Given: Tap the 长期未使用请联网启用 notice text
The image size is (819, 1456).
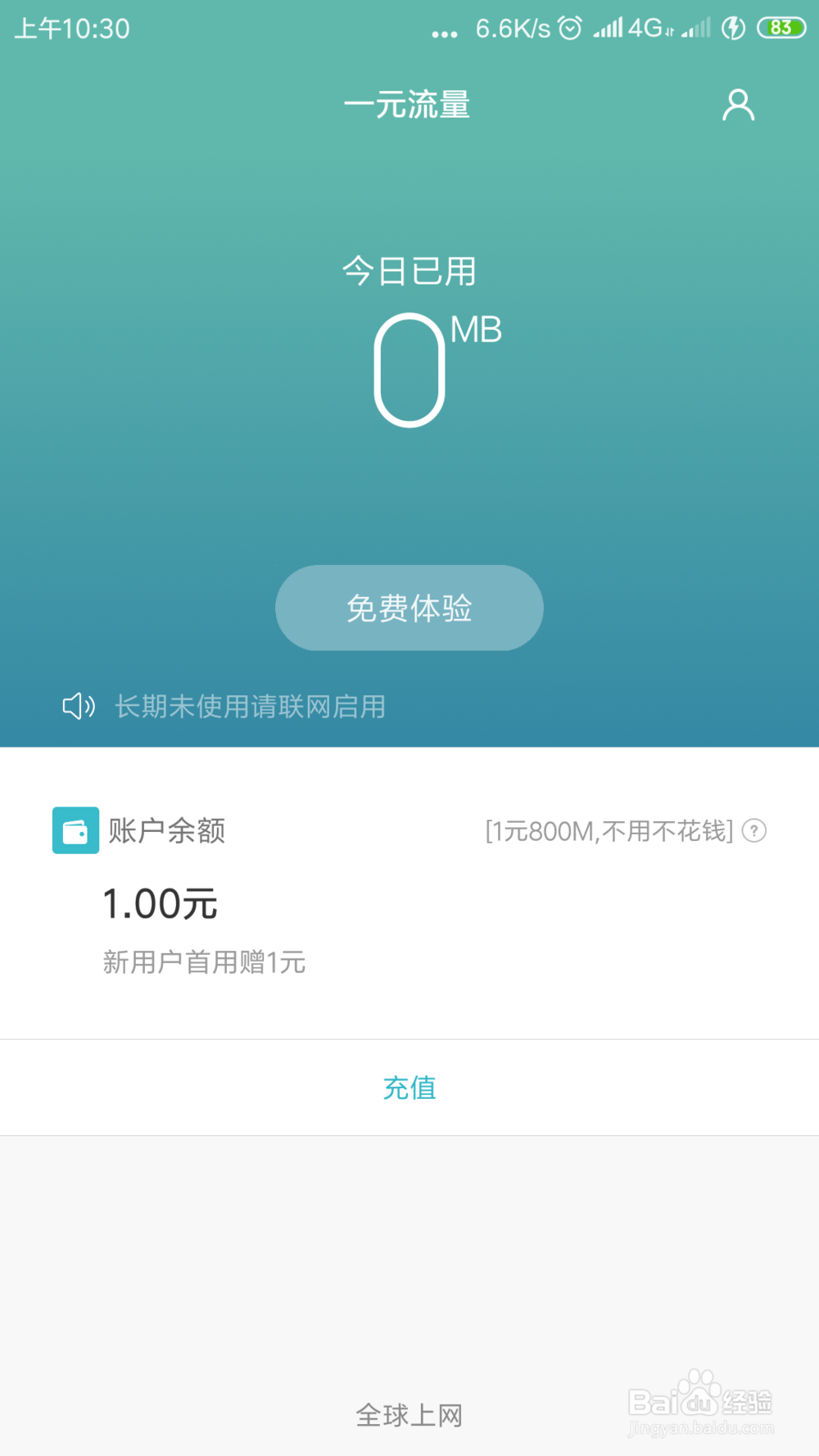Looking at the screenshot, I should click(250, 706).
